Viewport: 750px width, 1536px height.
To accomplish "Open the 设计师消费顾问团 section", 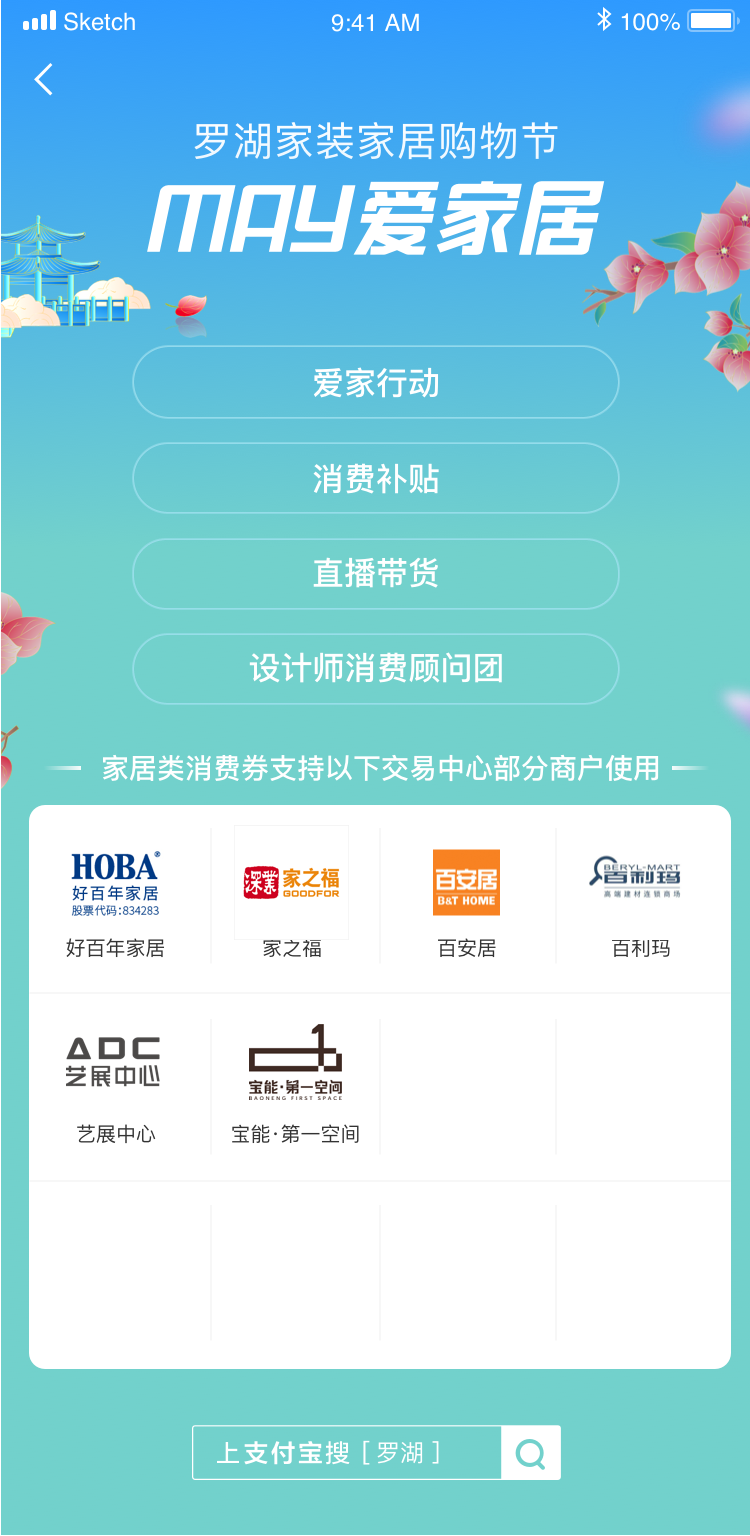I will coord(376,669).
